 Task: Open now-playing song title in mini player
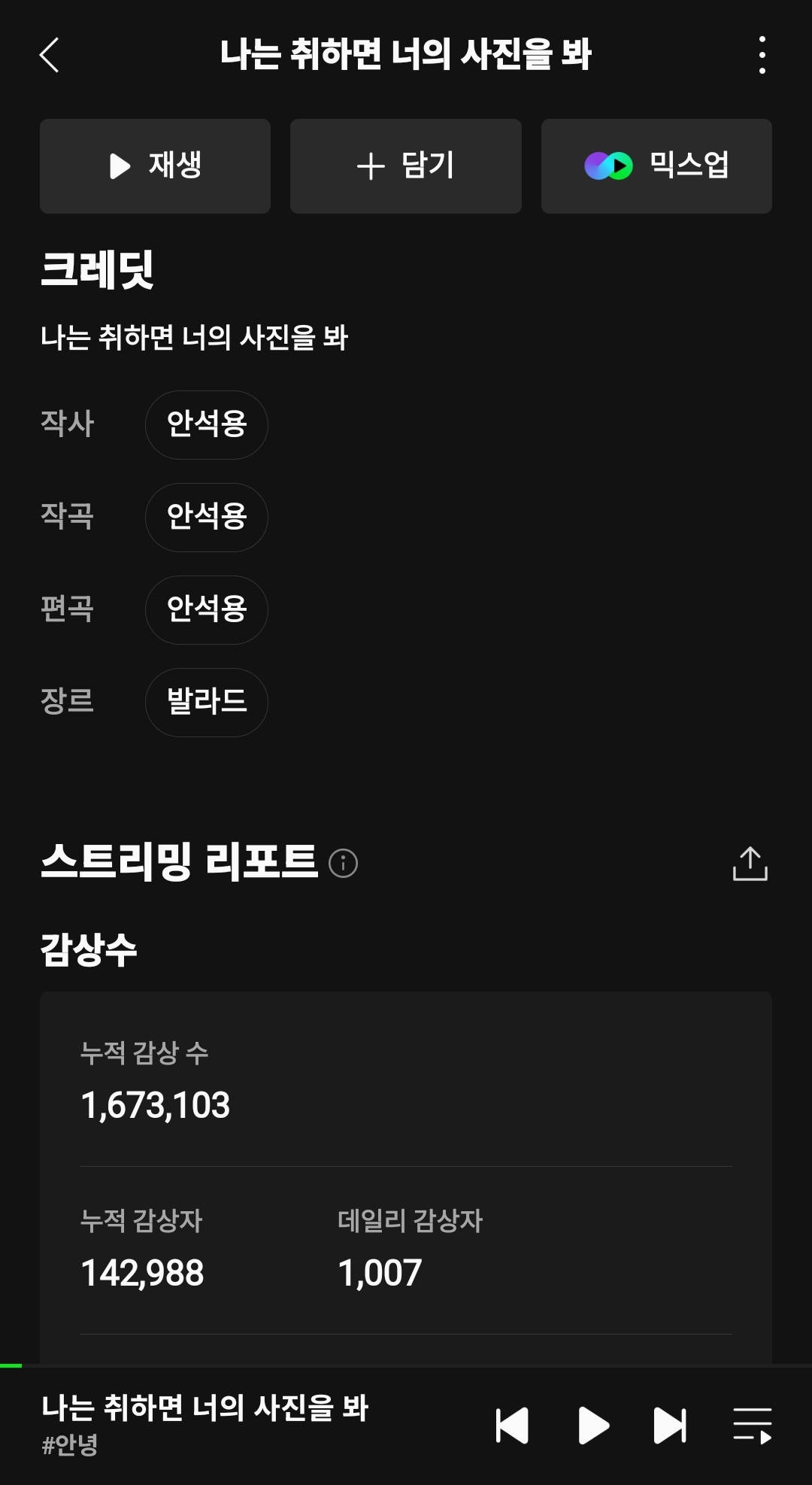(x=205, y=1408)
